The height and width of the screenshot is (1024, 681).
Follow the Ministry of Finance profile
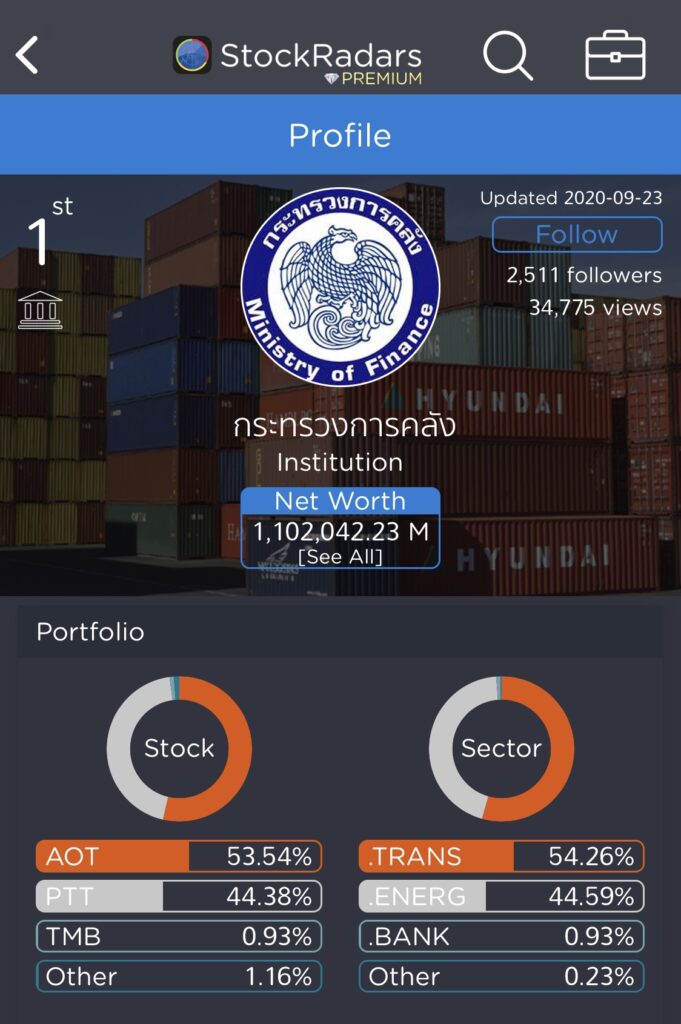tap(576, 234)
